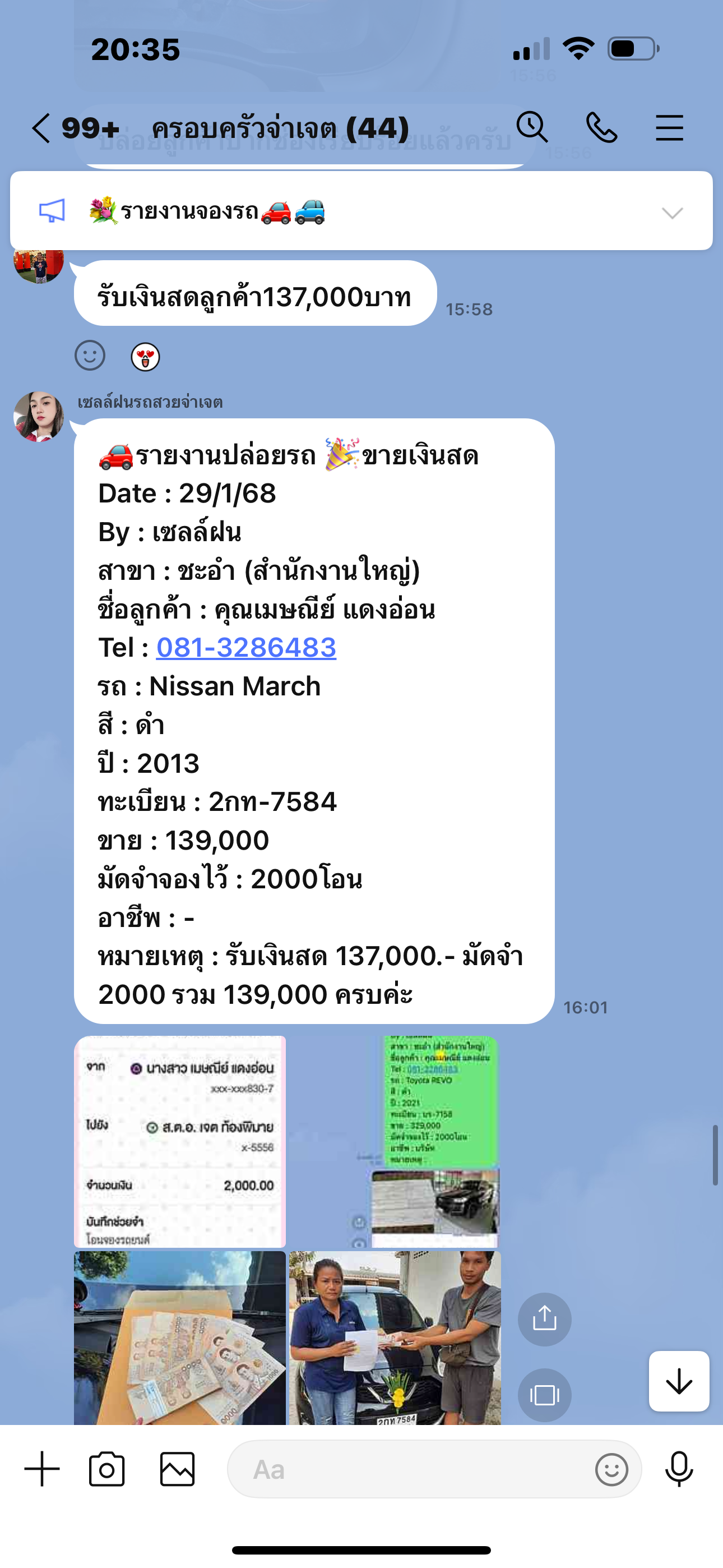
Task: Tap the message text field
Action: (x=408, y=1469)
